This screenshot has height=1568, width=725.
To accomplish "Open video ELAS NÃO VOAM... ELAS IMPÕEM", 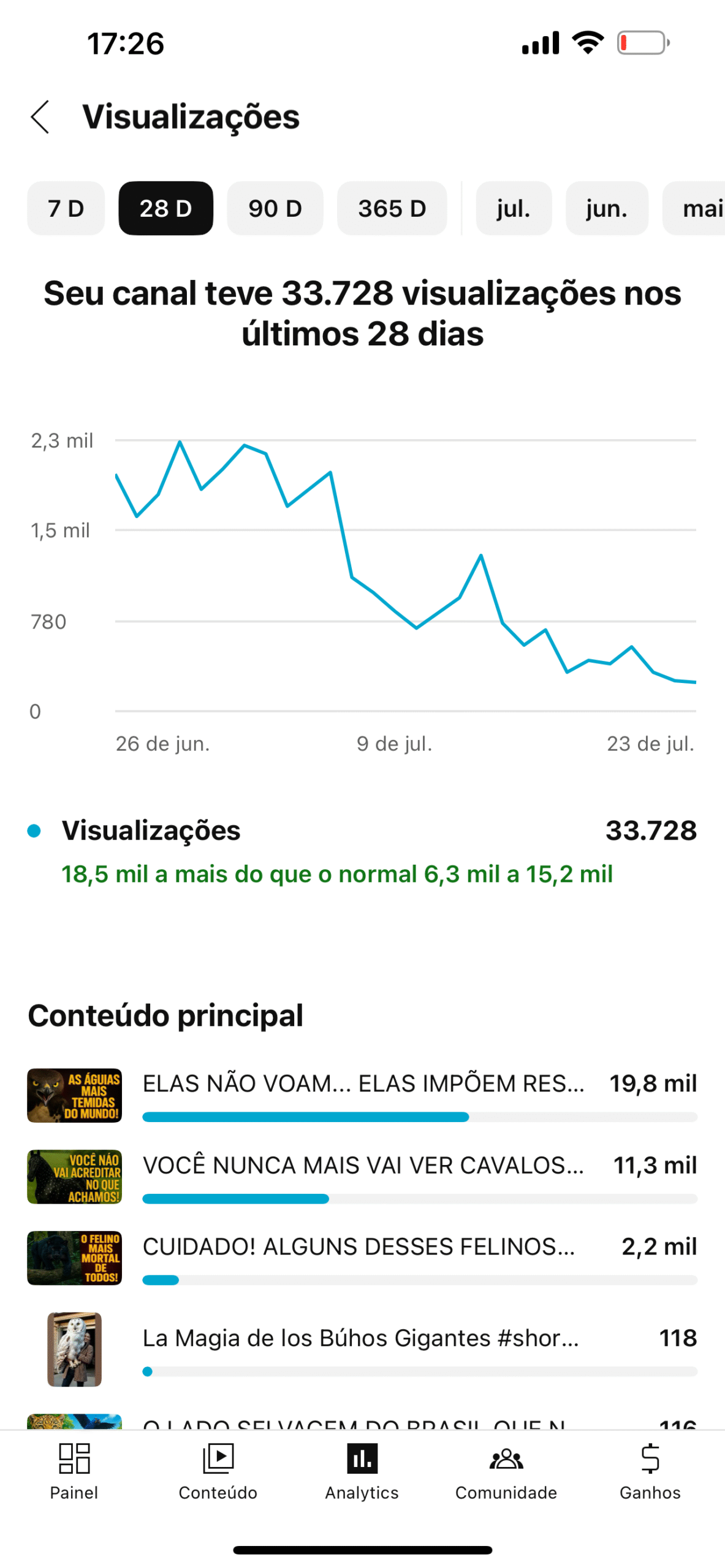I will (x=362, y=1095).
